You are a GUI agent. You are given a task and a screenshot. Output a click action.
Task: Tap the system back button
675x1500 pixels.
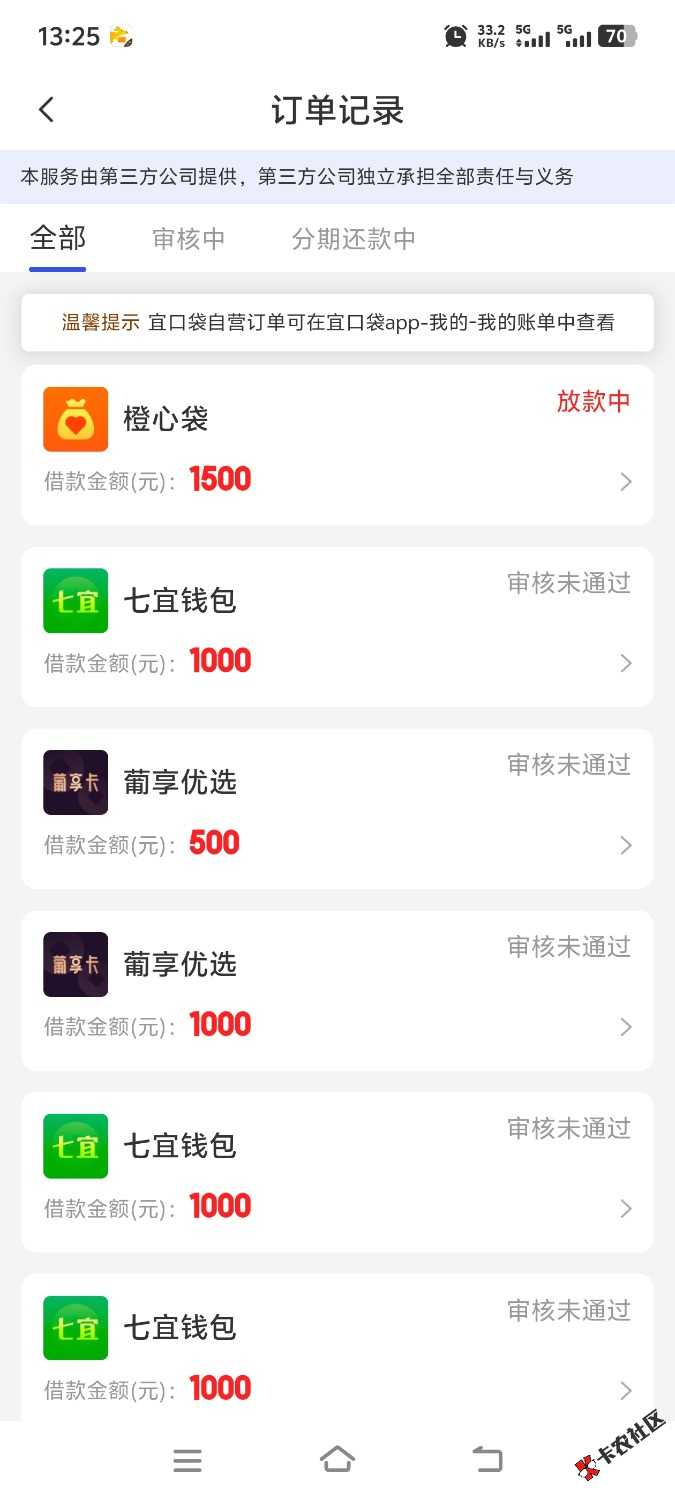pyautogui.click(x=487, y=1460)
